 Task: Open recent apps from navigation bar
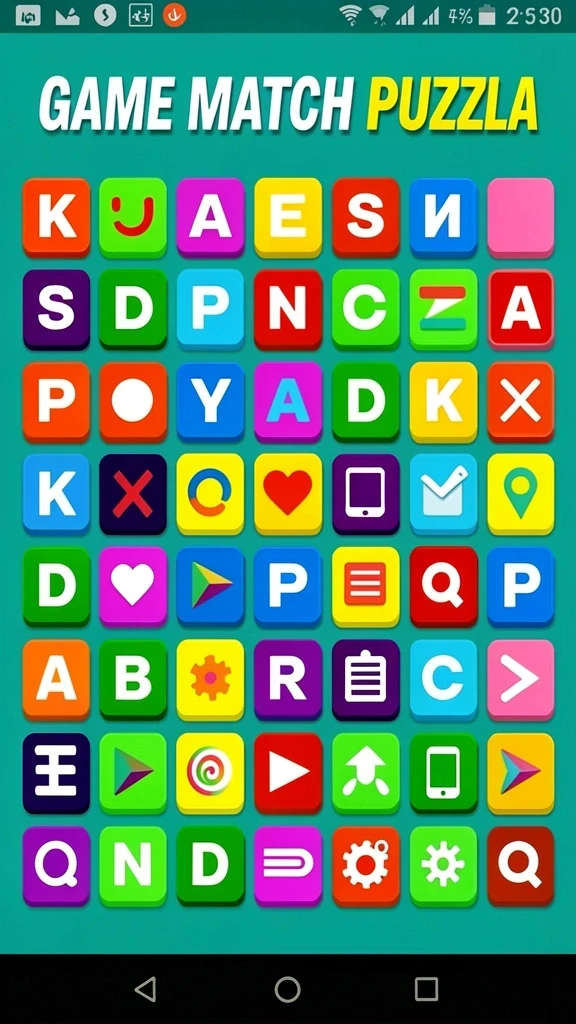pos(426,989)
